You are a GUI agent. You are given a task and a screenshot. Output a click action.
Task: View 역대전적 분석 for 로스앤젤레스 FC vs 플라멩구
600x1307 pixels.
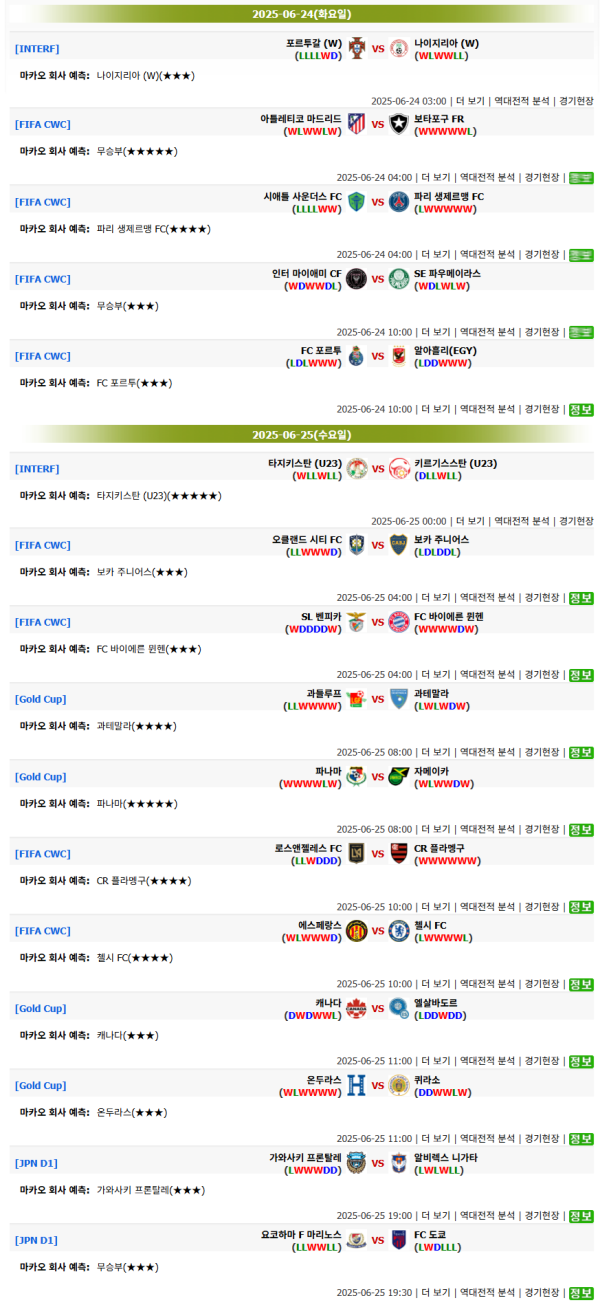(487, 907)
